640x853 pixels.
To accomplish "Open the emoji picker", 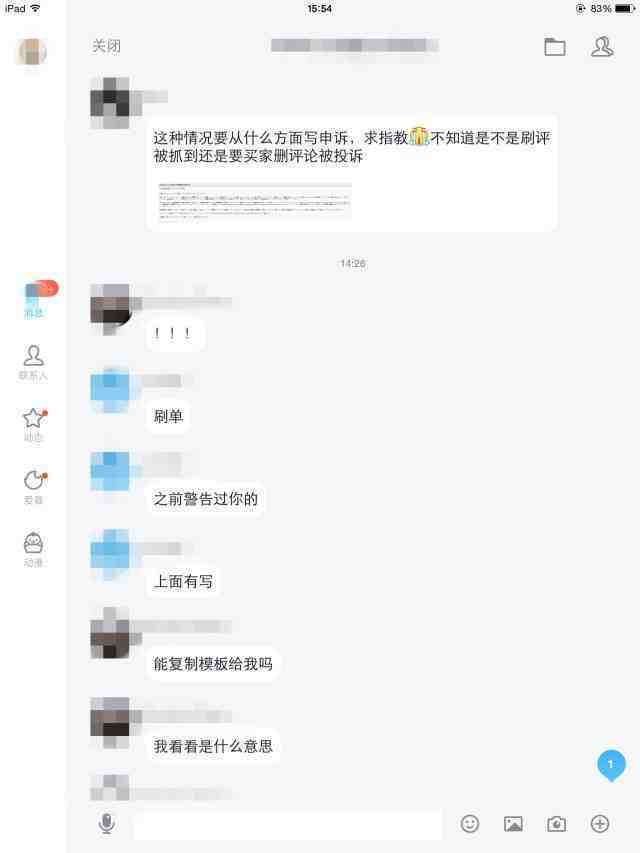I will pos(469,823).
